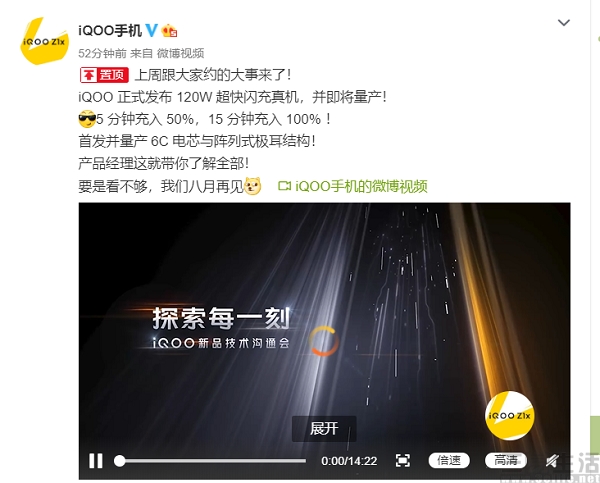Screen dimensions: 600x483
Task: Tap the 展开 expand button
Action: 324,428
